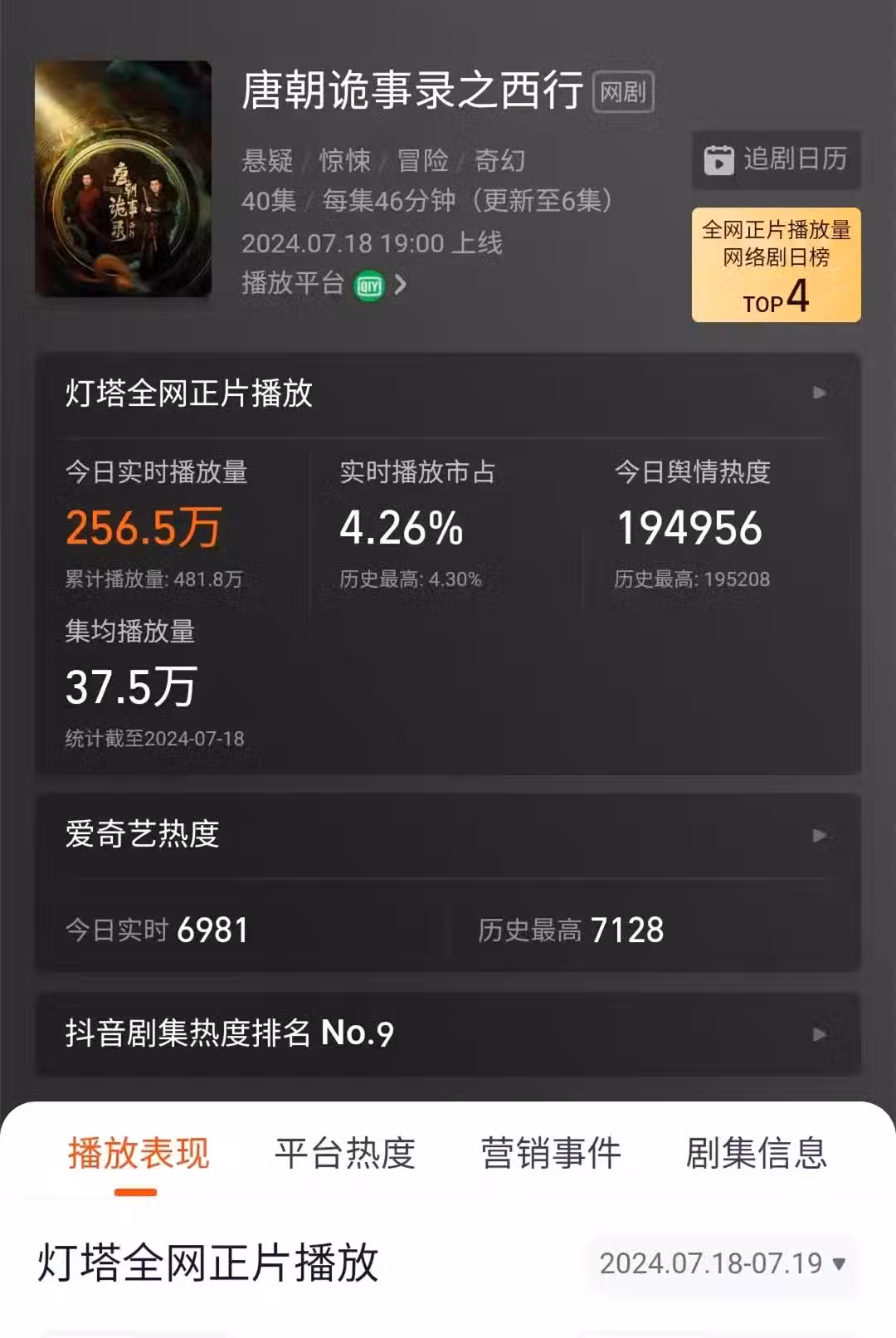Viewport: 896px width, 1338px height.
Task: Open the 全网正片播放量 TOP4 ranking badge
Action: pyautogui.click(x=776, y=265)
